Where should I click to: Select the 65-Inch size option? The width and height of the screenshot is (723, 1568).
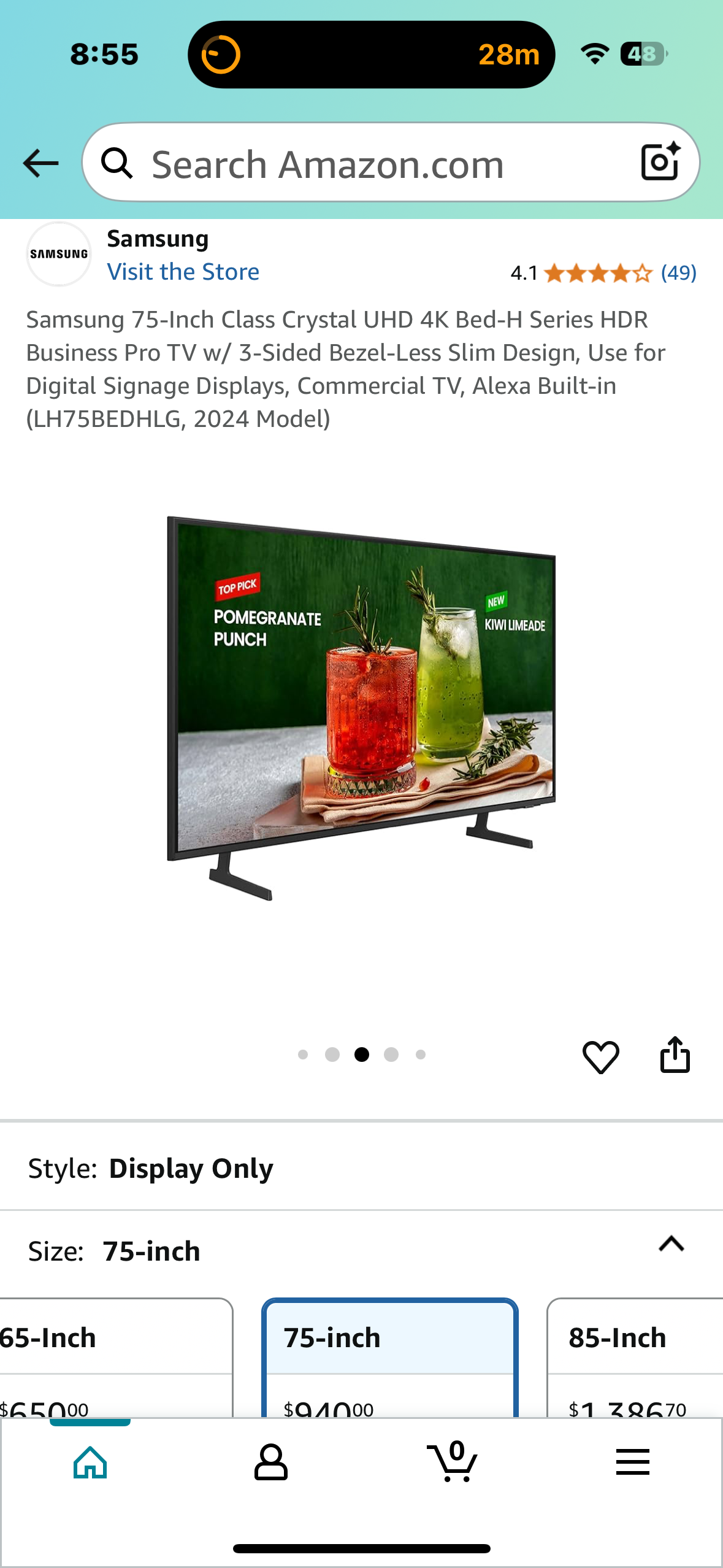coord(110,1356)
